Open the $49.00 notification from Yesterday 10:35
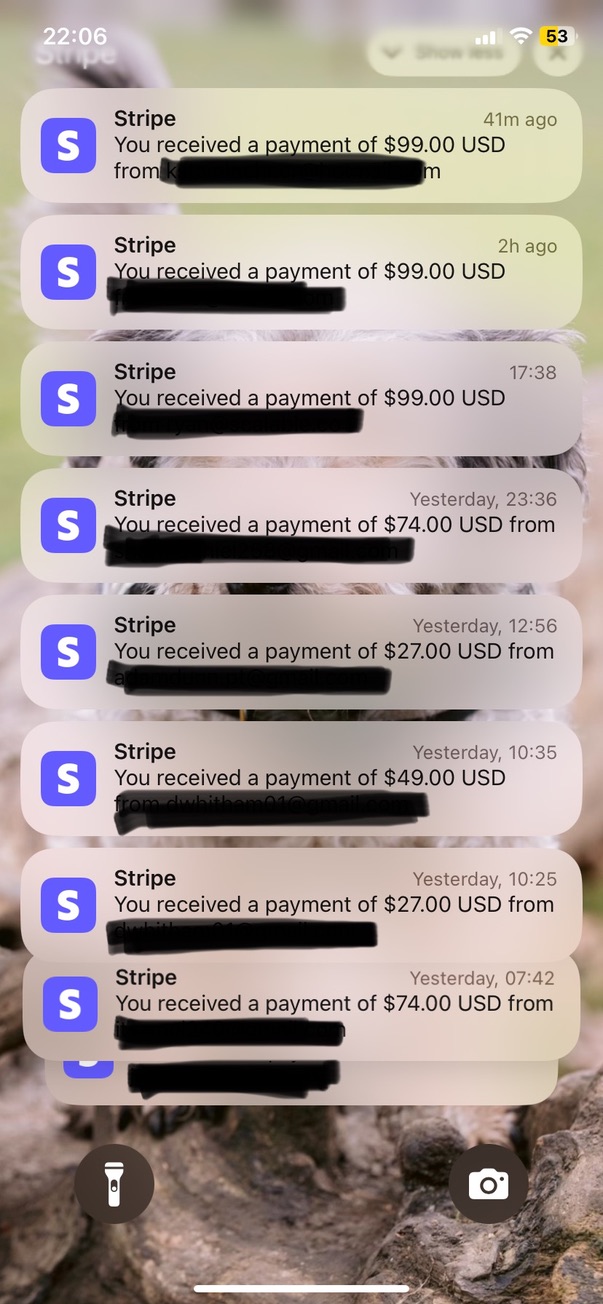The width and height of the screenshot is (603, 1304). (301, 778)
